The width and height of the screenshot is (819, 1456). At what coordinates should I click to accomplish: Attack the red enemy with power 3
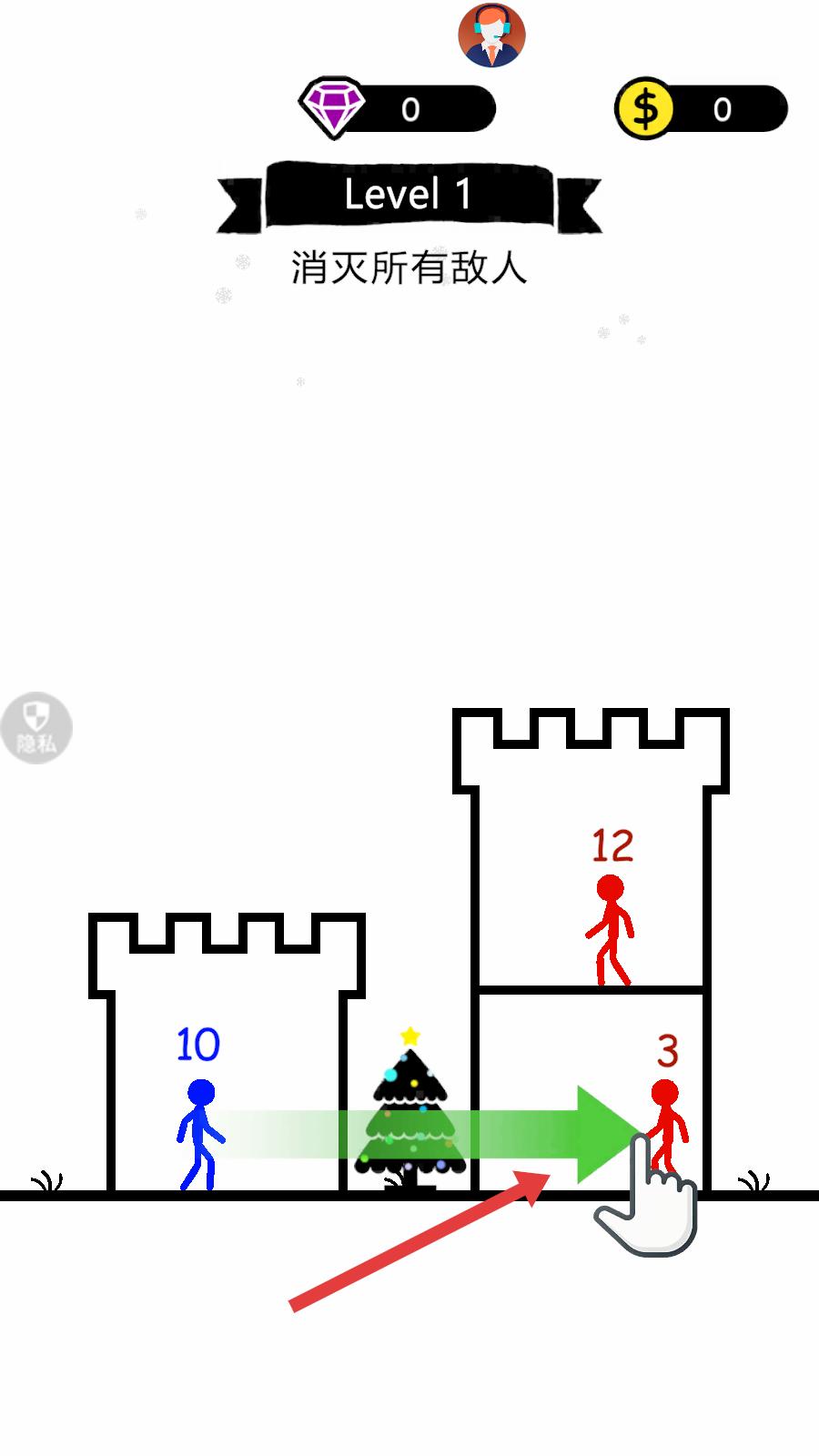click(667, 1127)
